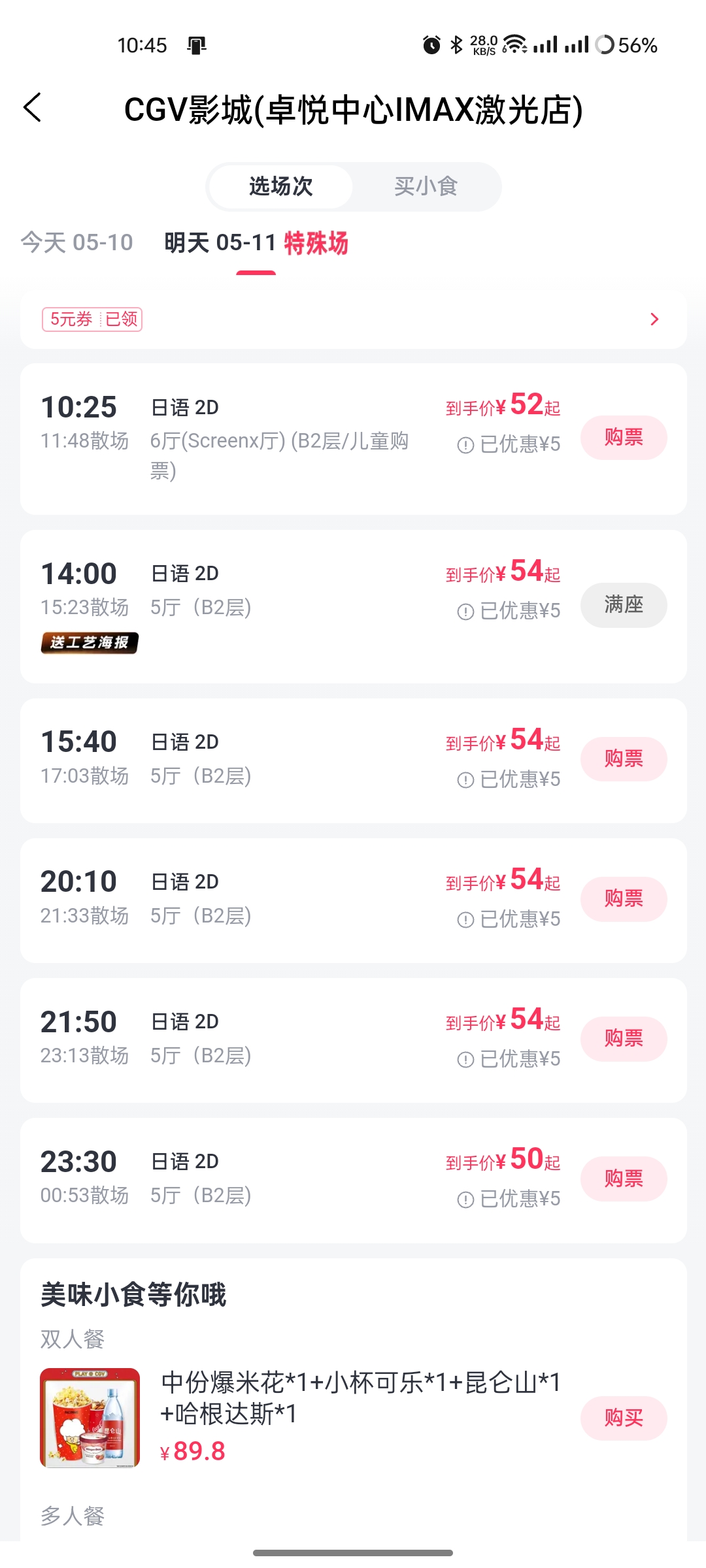Open the 5元券 coupon row
Screen dimensions: 706x1568
(x=353, y=319)
